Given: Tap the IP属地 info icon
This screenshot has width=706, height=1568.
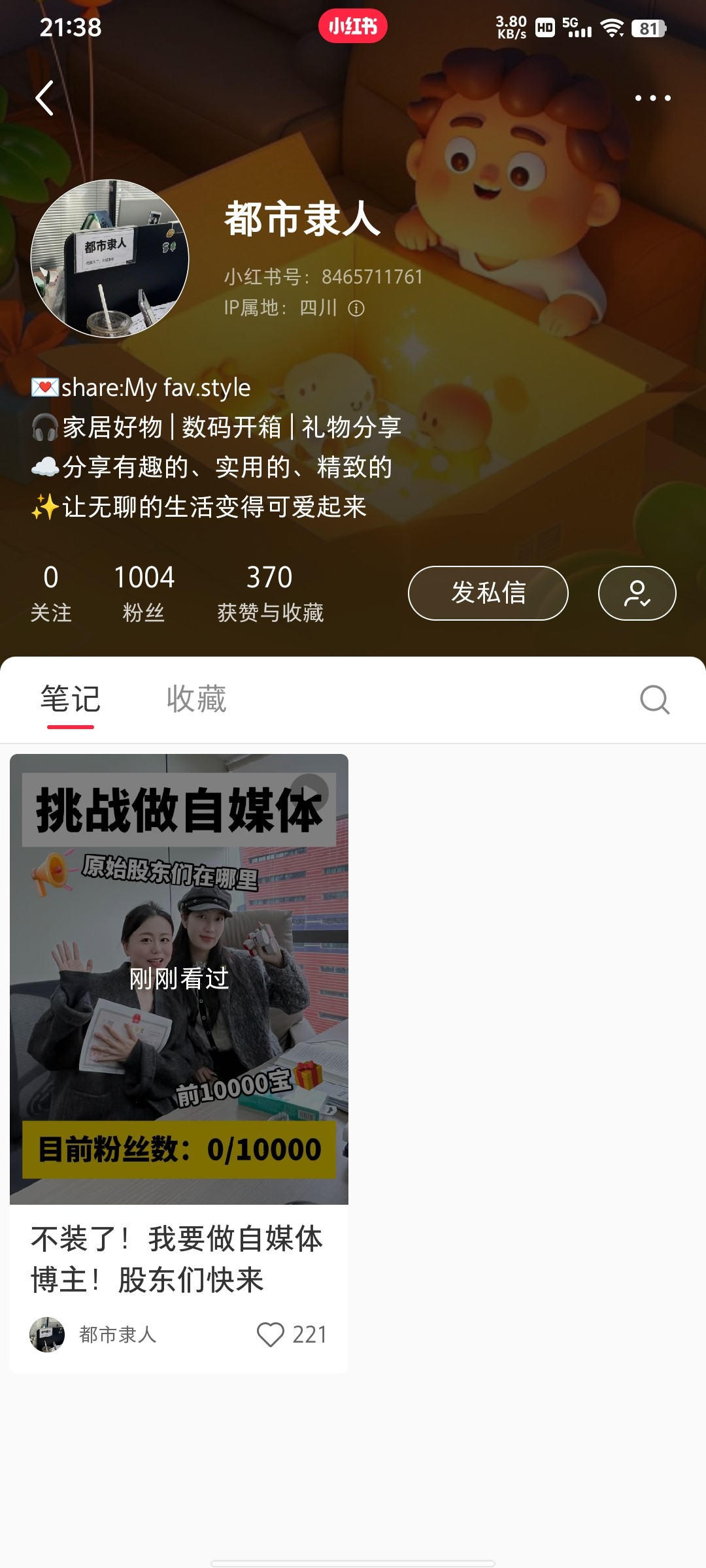Looking at the screenshot, I should (356, 308).
